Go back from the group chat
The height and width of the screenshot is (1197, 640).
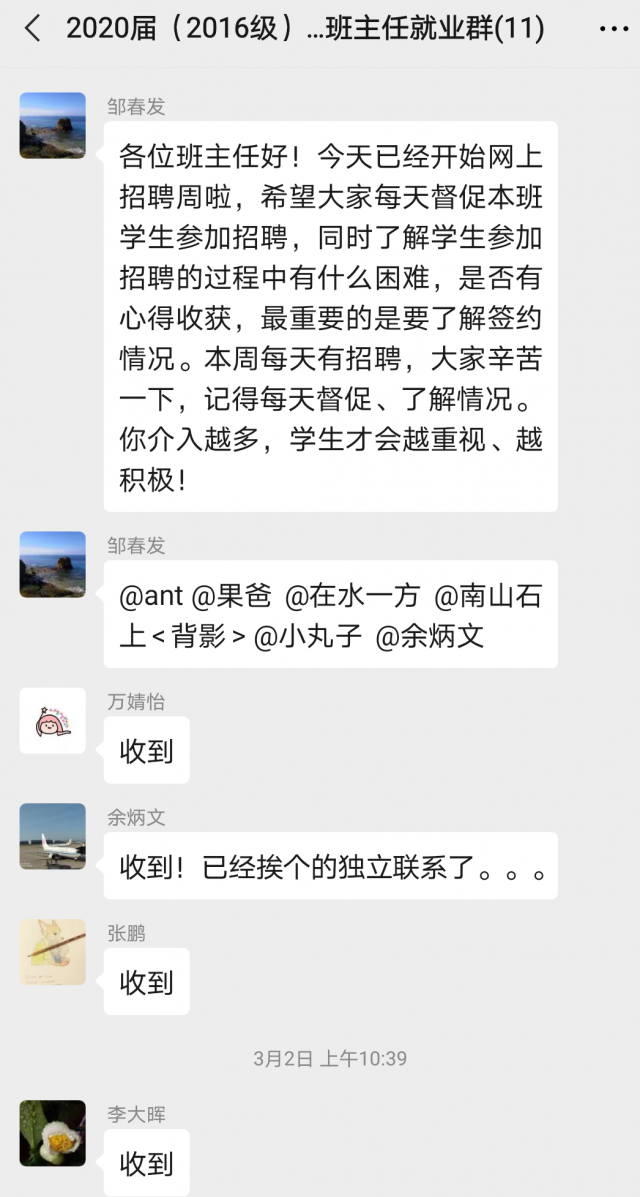pyautogui.click(x=33, y=29)
